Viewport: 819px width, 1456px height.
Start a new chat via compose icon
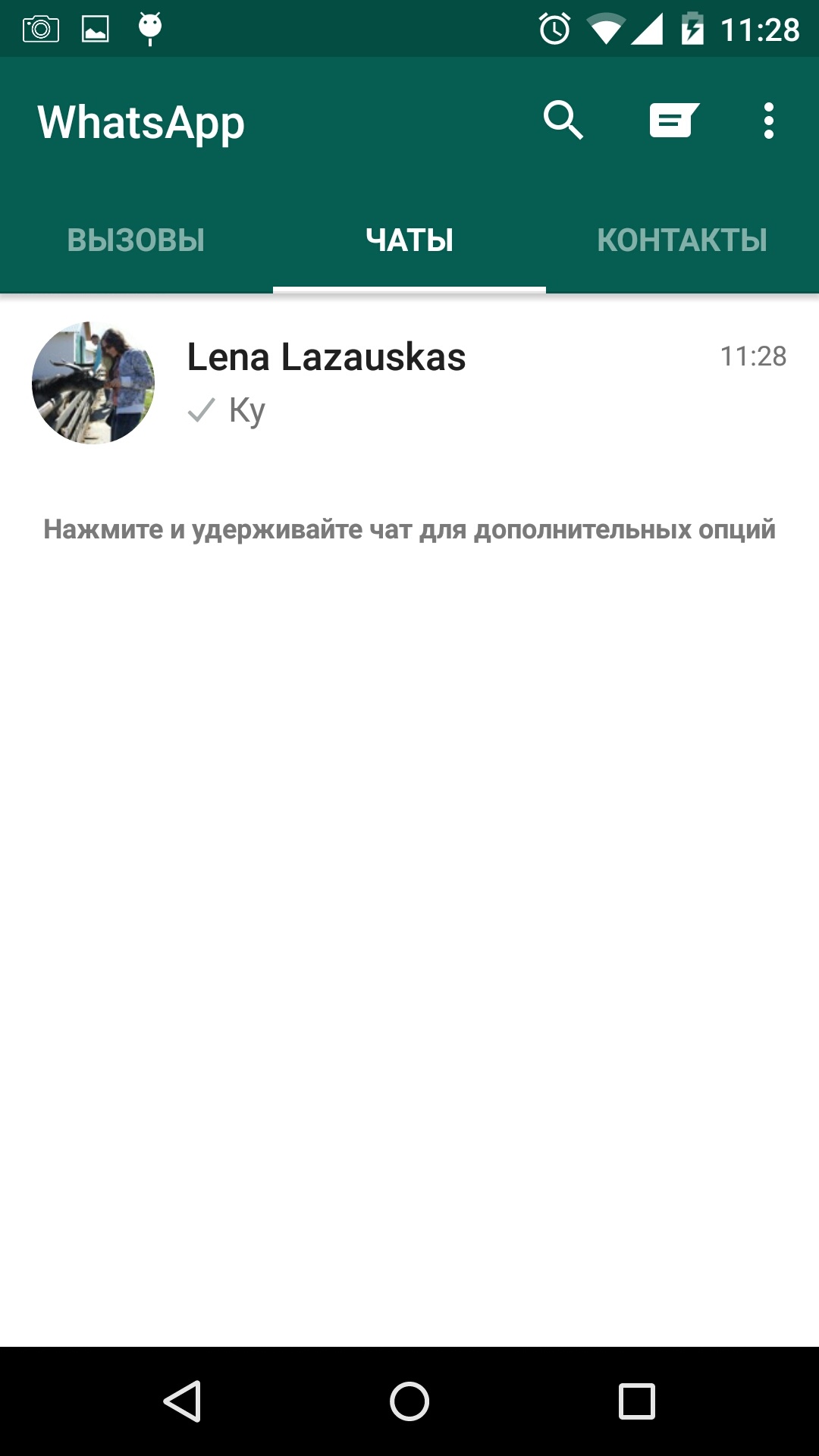coord(673,120)
